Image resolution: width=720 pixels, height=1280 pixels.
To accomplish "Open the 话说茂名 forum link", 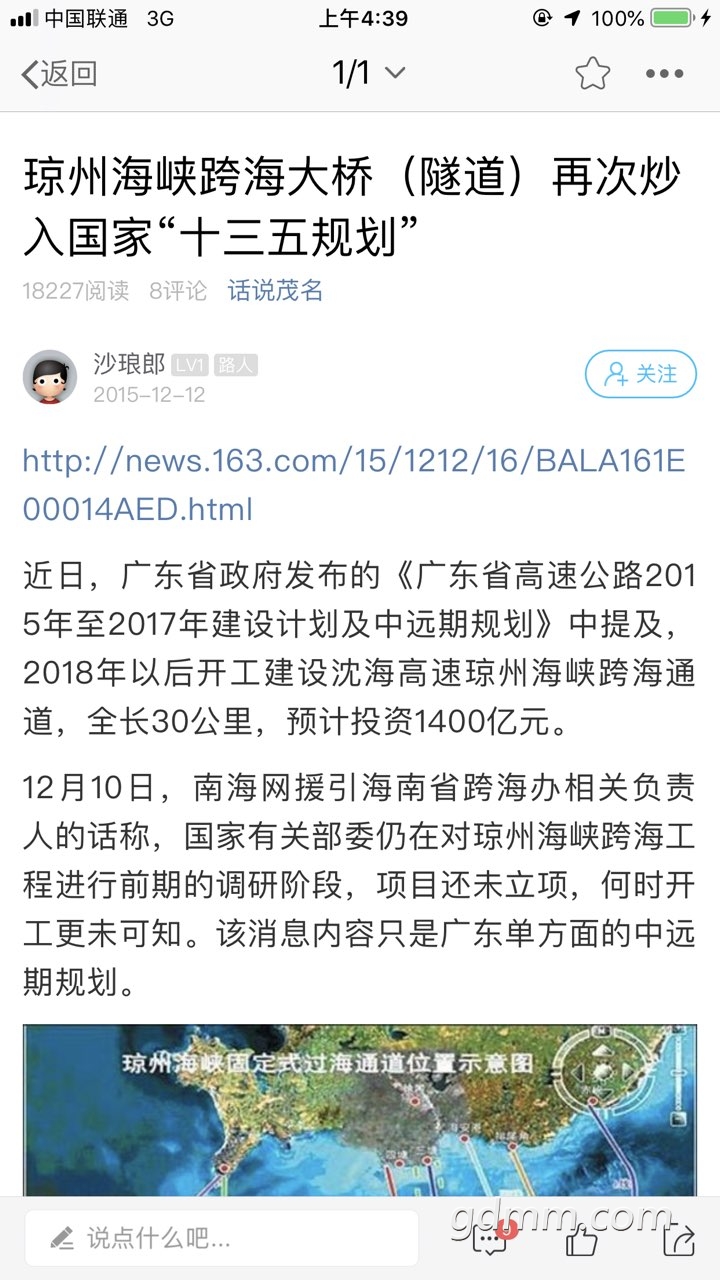I will tap(275, 291).
